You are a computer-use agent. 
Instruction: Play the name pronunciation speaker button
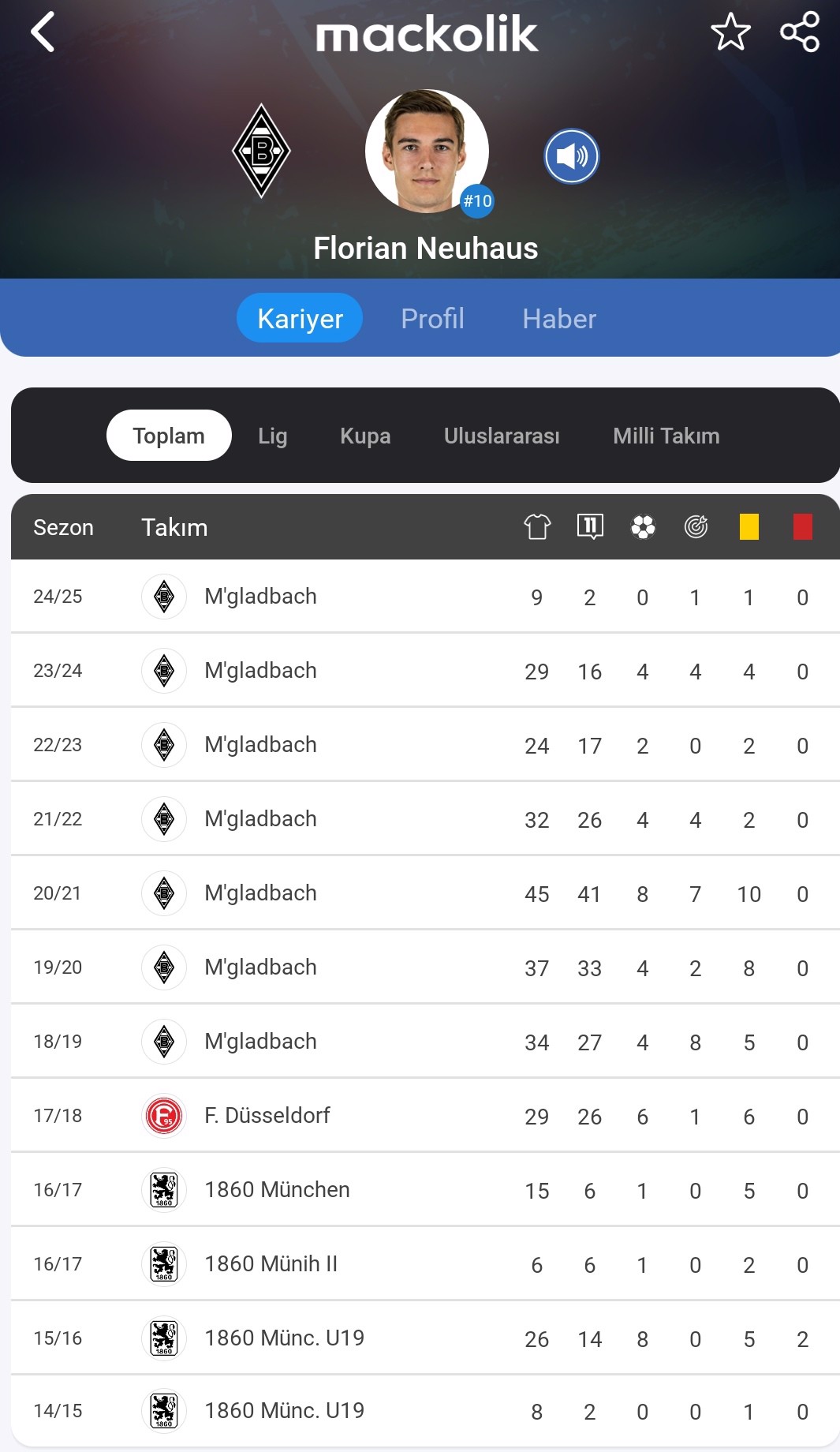572,156
